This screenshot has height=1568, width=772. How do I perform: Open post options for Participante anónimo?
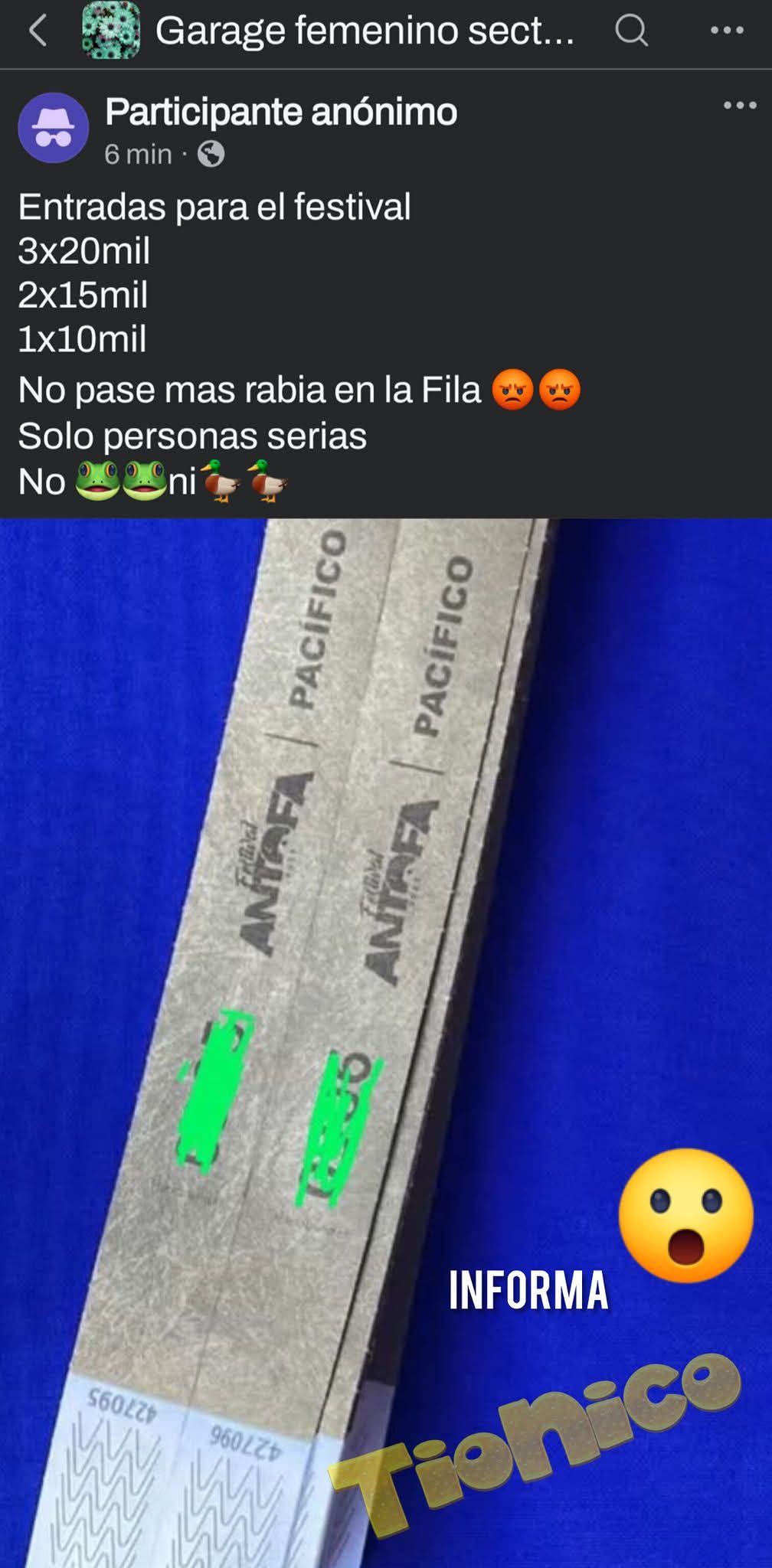click(x=740, y=106)
